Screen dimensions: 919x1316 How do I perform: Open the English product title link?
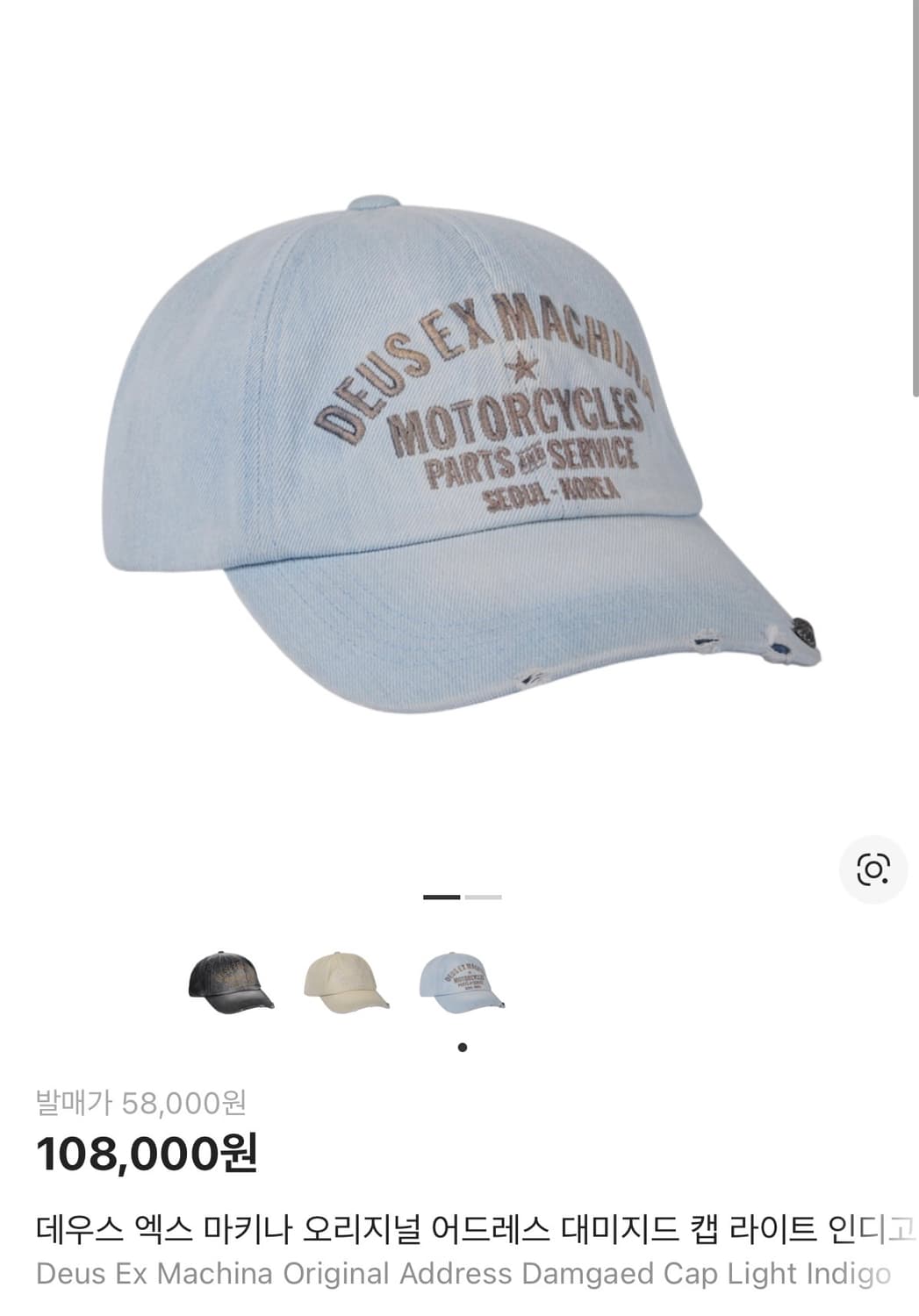point(439,1272)
